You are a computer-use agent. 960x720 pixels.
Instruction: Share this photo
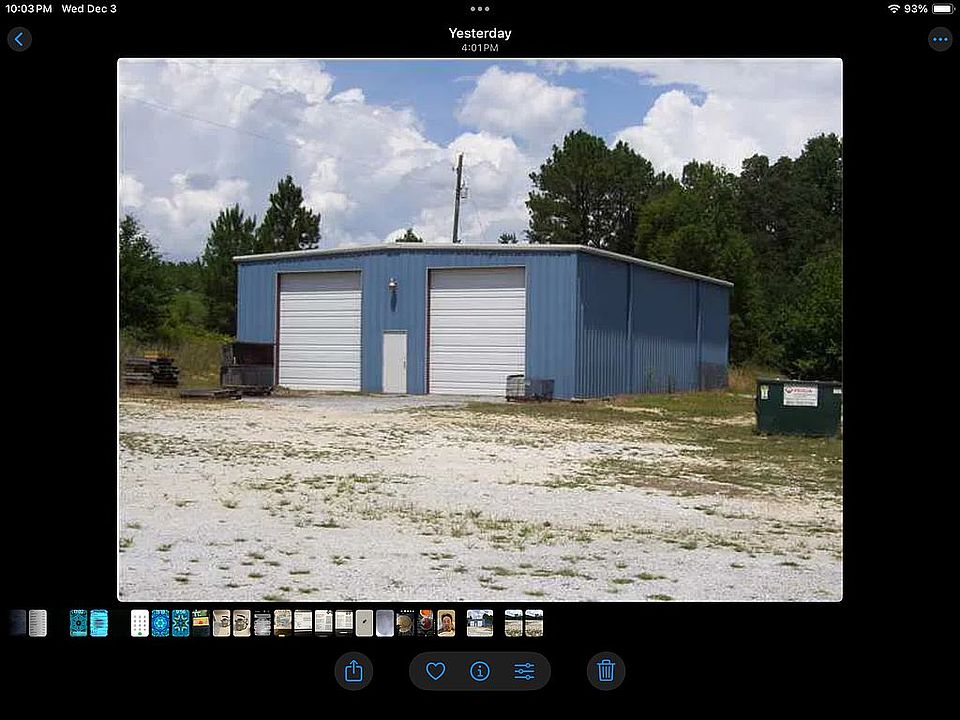pos(354,671)
